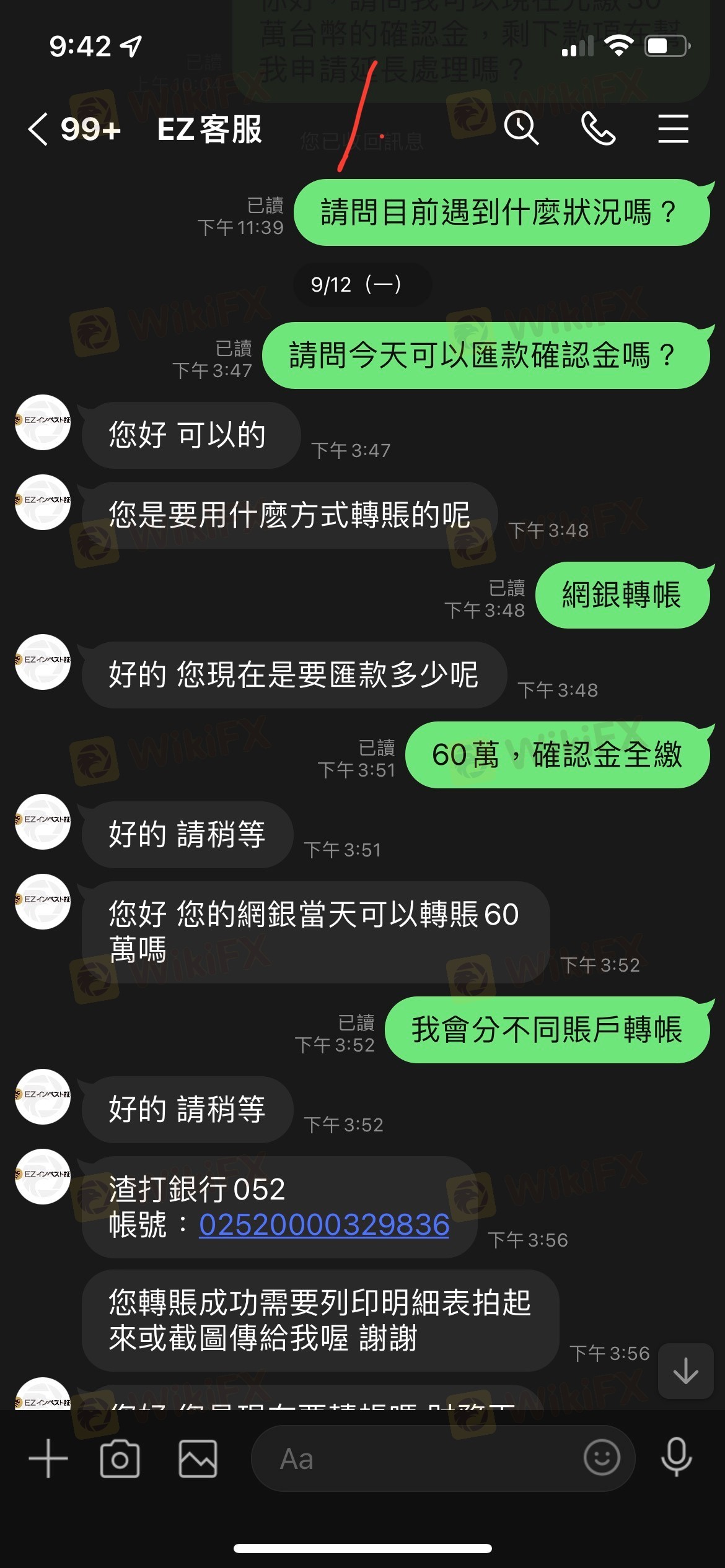Open the account number link 02520000329836
Image resolution: width=725 pixels, height=1568 pixels.
(x=323, y=1224)
